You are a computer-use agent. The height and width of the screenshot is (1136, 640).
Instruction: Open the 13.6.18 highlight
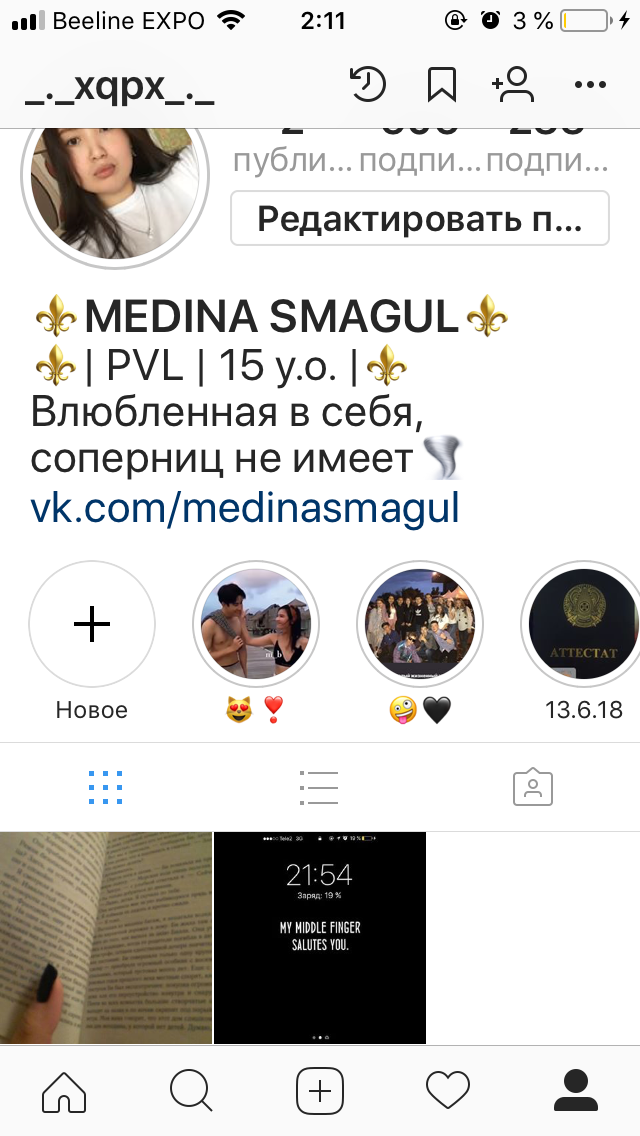coord(582,624)
